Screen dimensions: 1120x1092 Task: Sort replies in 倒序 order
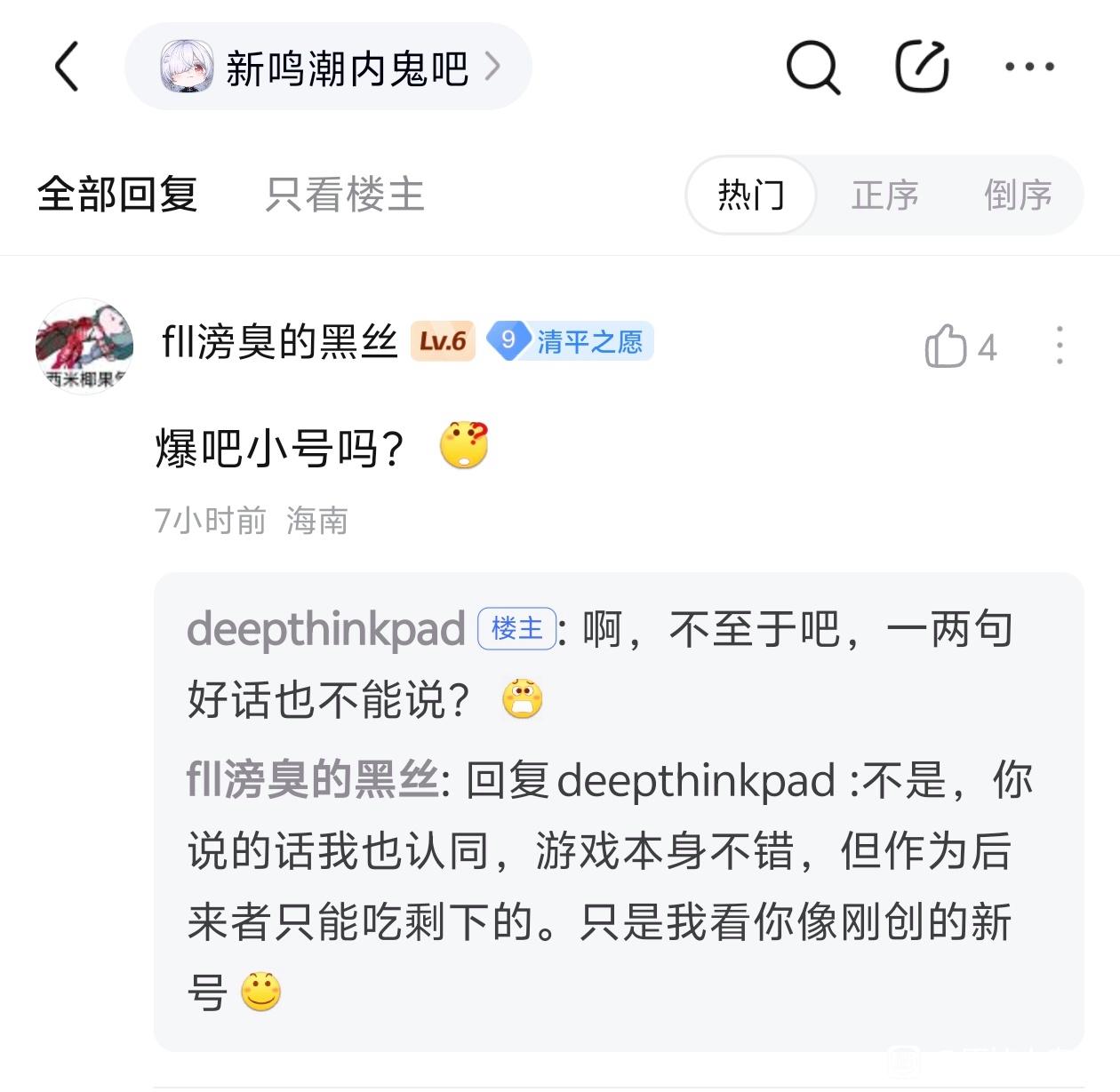coord(1018,195)
